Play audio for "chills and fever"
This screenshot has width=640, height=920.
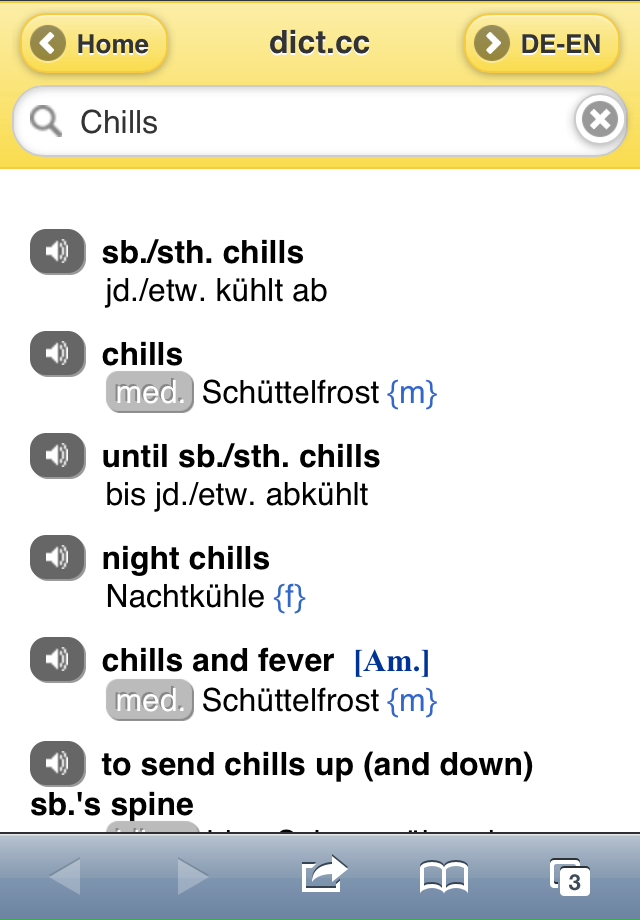point(58,660)
